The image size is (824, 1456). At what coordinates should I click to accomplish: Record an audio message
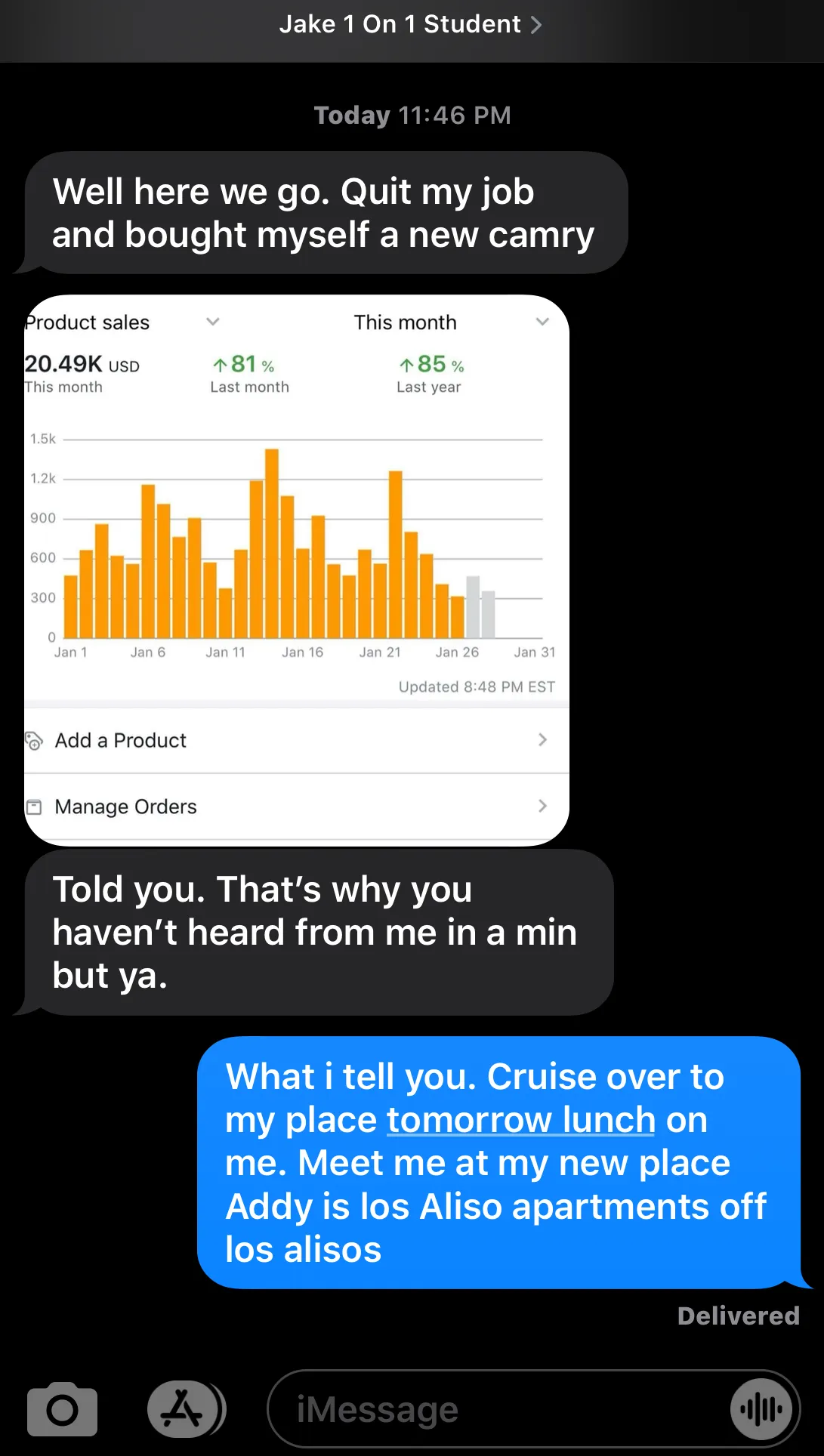pyautogui.click(x=761, y=1409)
